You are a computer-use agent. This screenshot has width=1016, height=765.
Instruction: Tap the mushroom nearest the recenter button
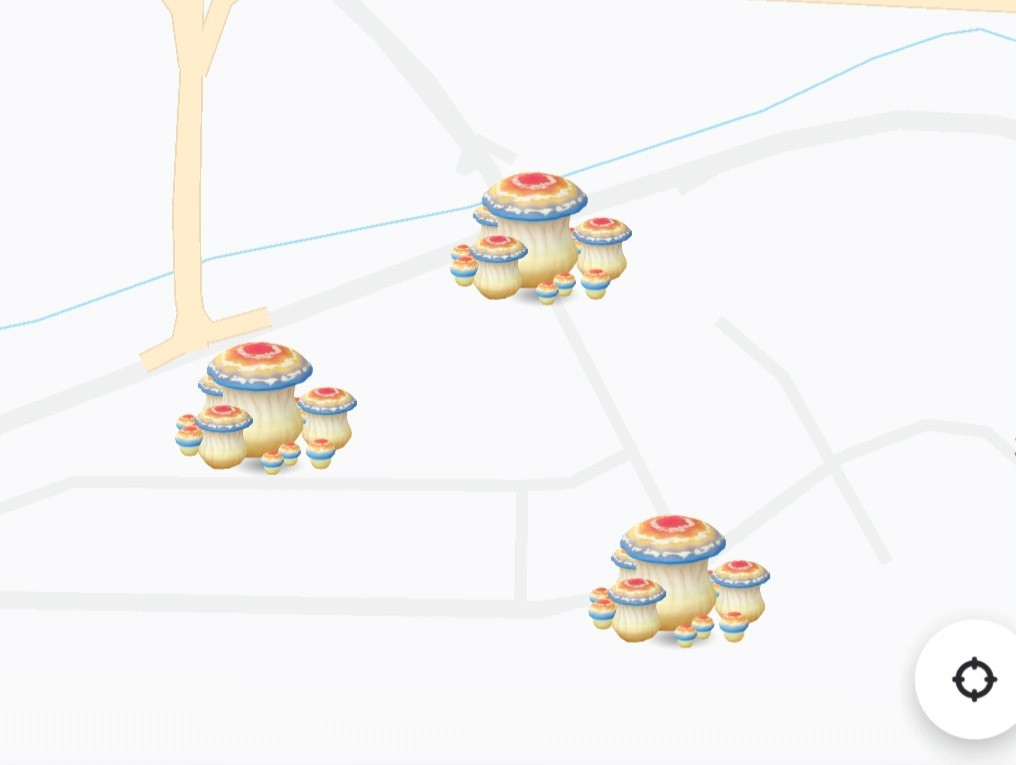pyautogui.click(x=676, y=580)
